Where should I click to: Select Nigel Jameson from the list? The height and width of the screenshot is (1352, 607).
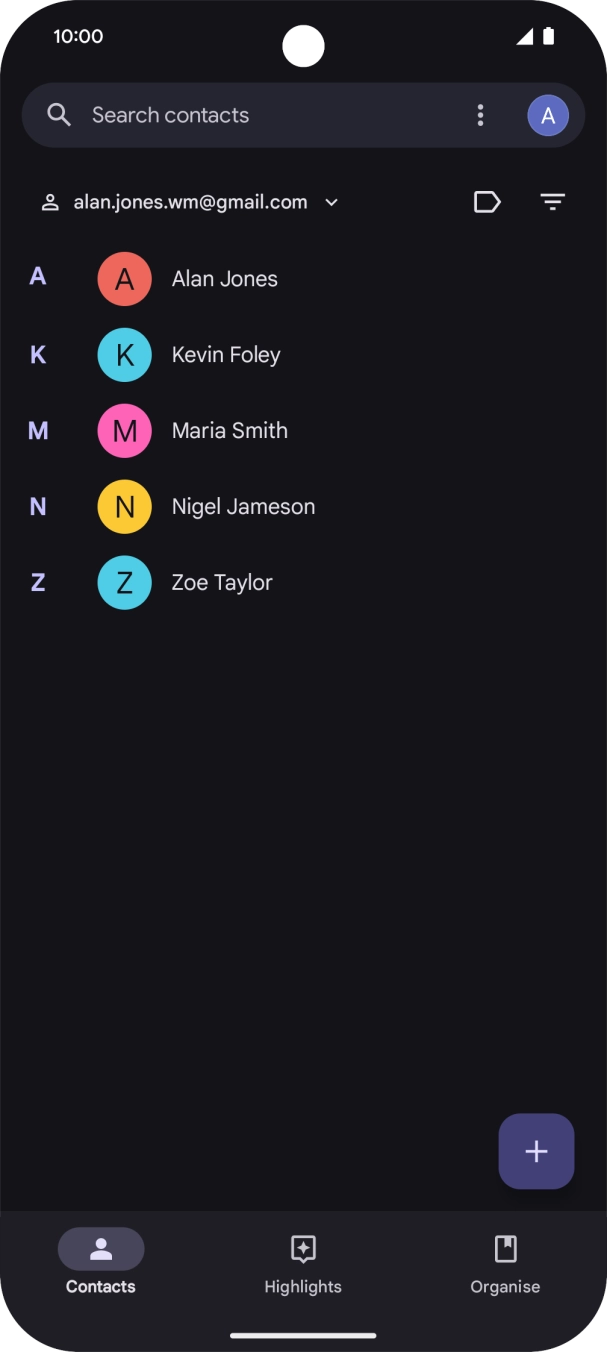[243, 507]
